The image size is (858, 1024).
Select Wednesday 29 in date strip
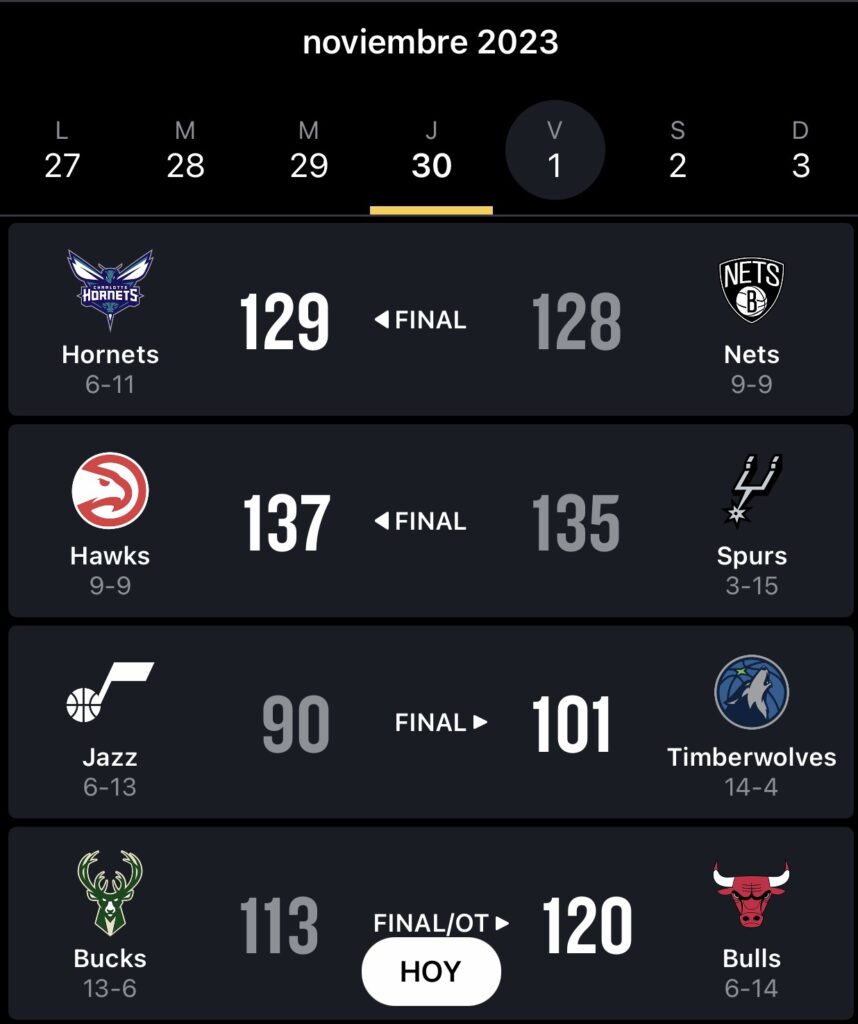(x=309, y=150)
